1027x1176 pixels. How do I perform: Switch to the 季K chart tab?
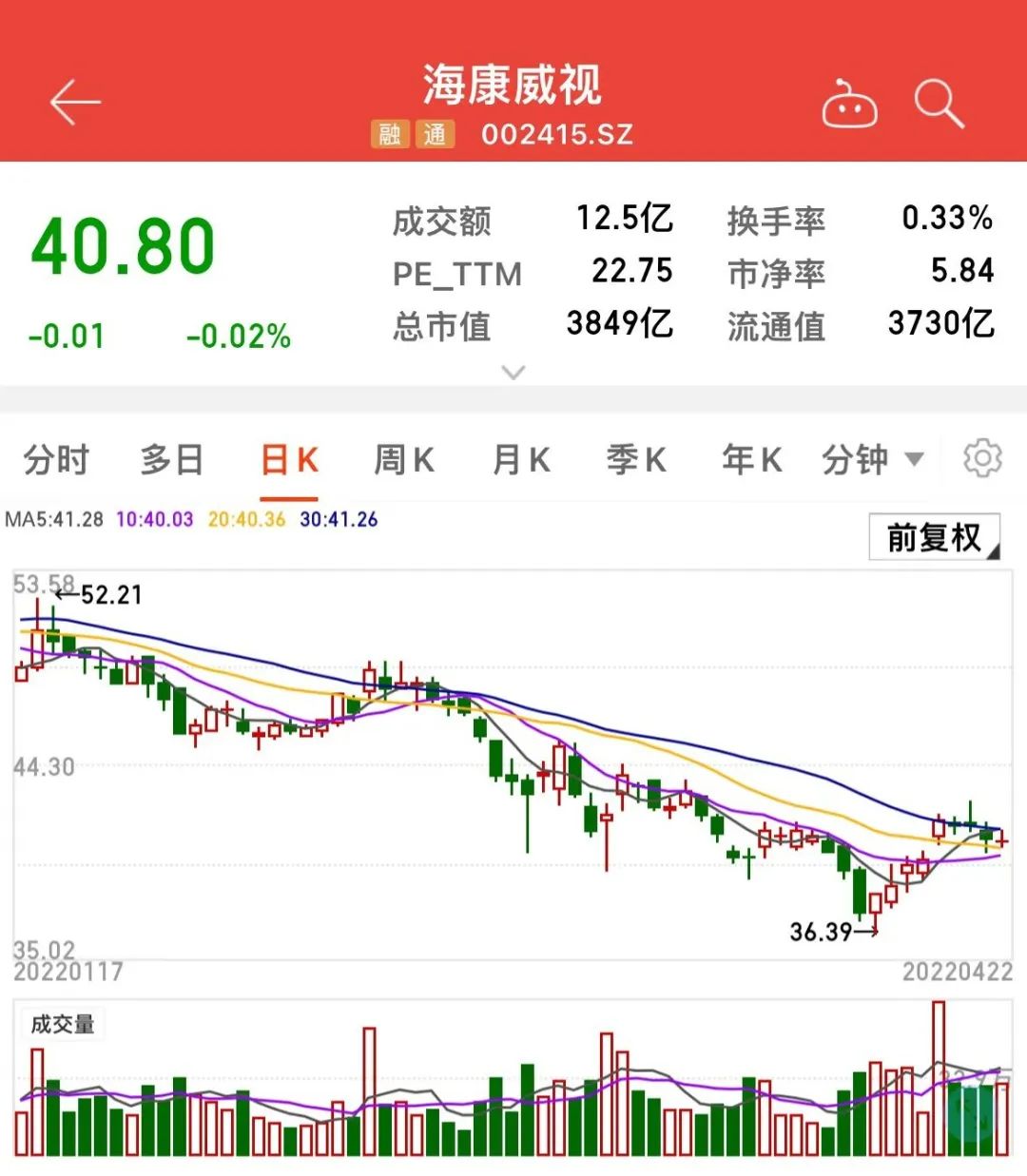636,460
